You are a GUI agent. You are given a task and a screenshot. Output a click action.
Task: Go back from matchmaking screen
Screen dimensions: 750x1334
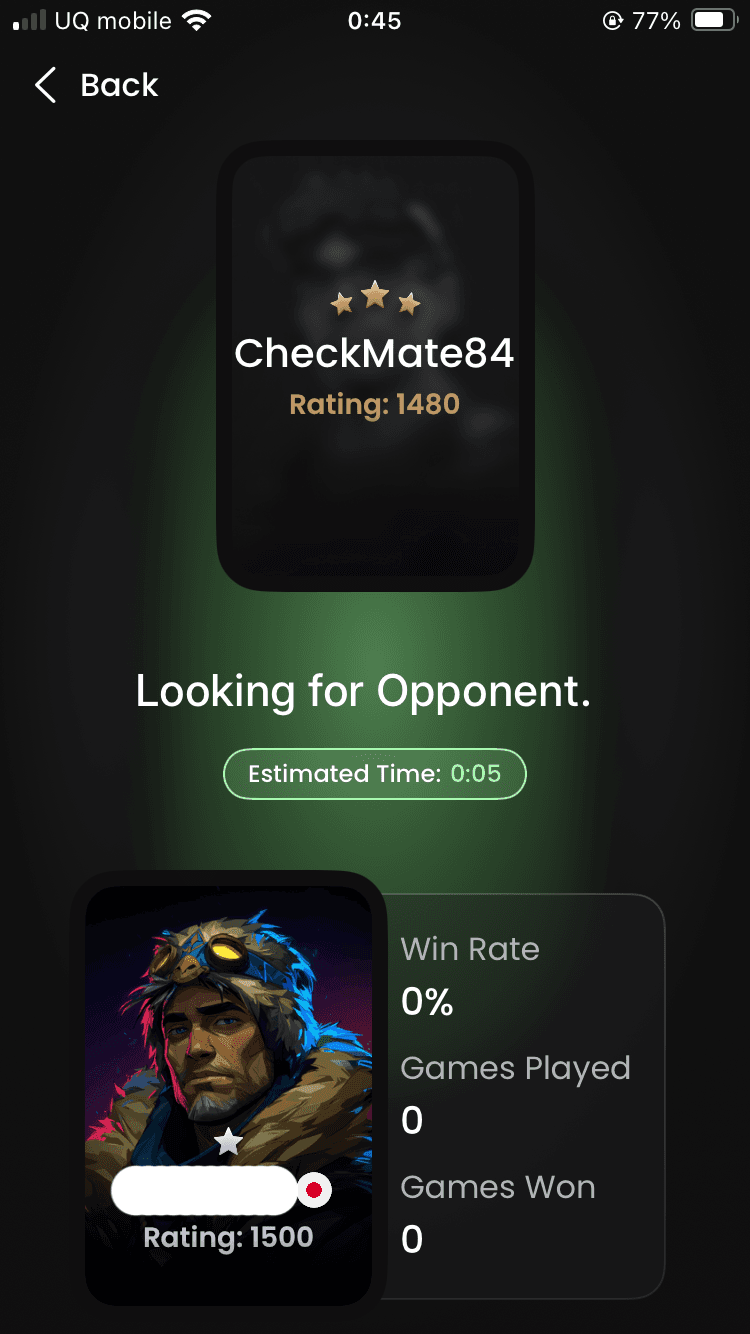click(x=96, y=85)
